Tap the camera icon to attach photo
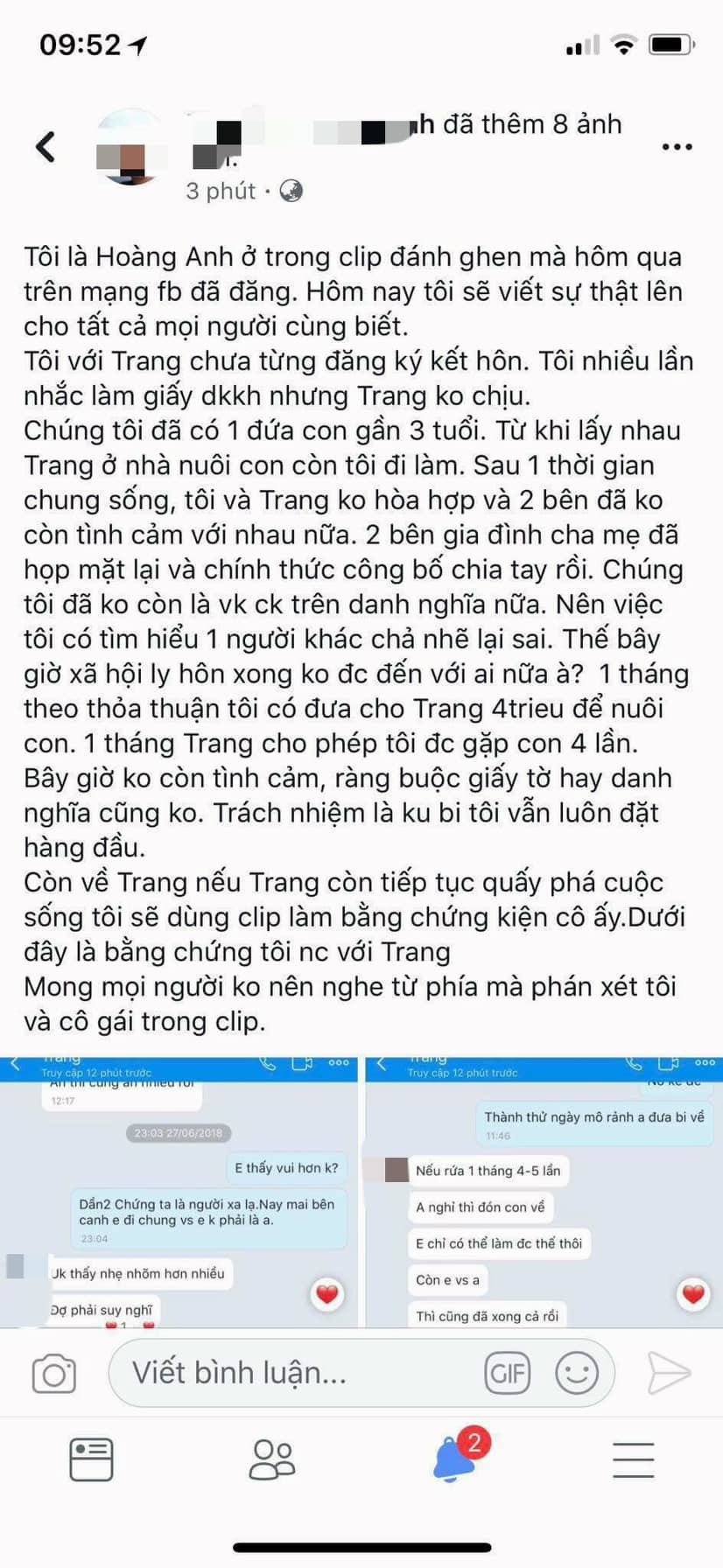Image resolution: width=723 pixels, height=1568 pixels. (x=54, y=1373)
